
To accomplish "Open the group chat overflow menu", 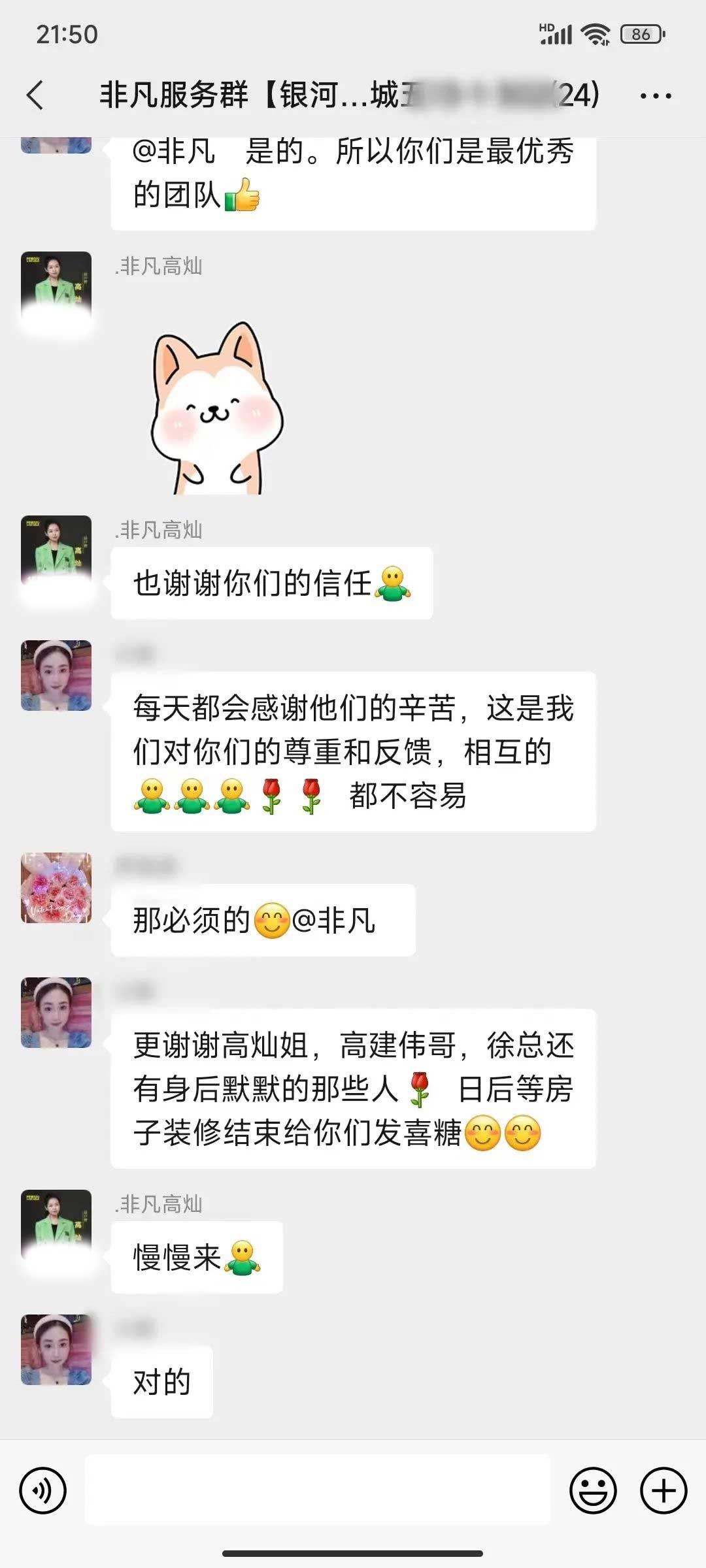I will [x=655, y=96].
